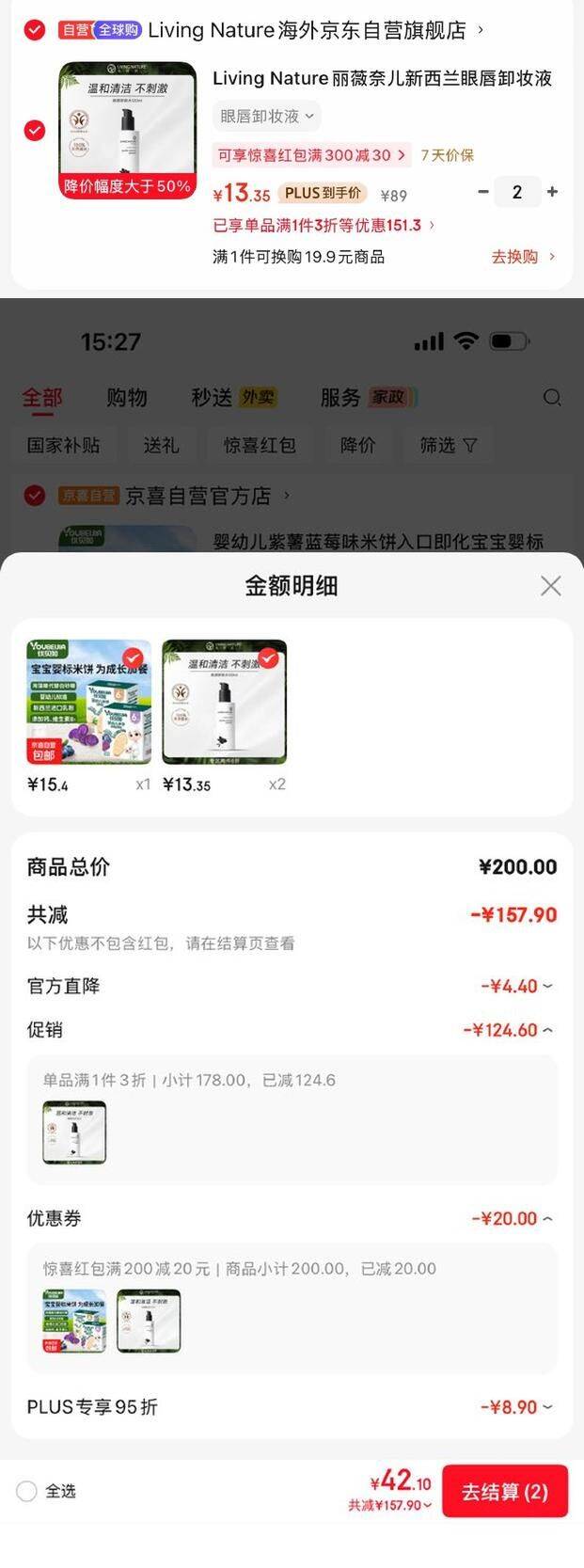
Task: Increase the makeup remover quantity
Action: (x=552, y=192)
